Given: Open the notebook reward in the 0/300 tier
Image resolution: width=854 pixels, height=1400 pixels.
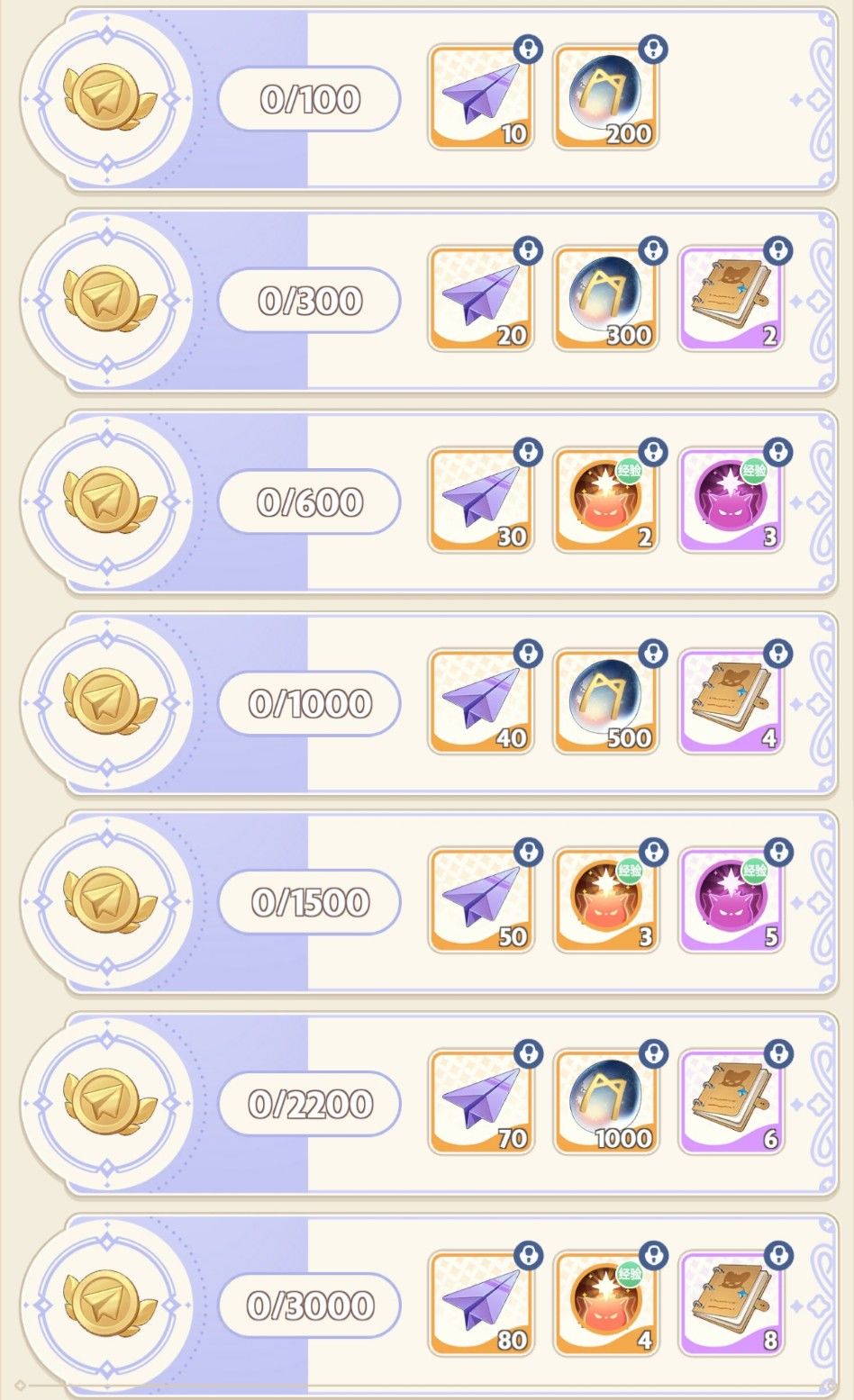Looking at the screenshot, I should (x=731, y=300).
